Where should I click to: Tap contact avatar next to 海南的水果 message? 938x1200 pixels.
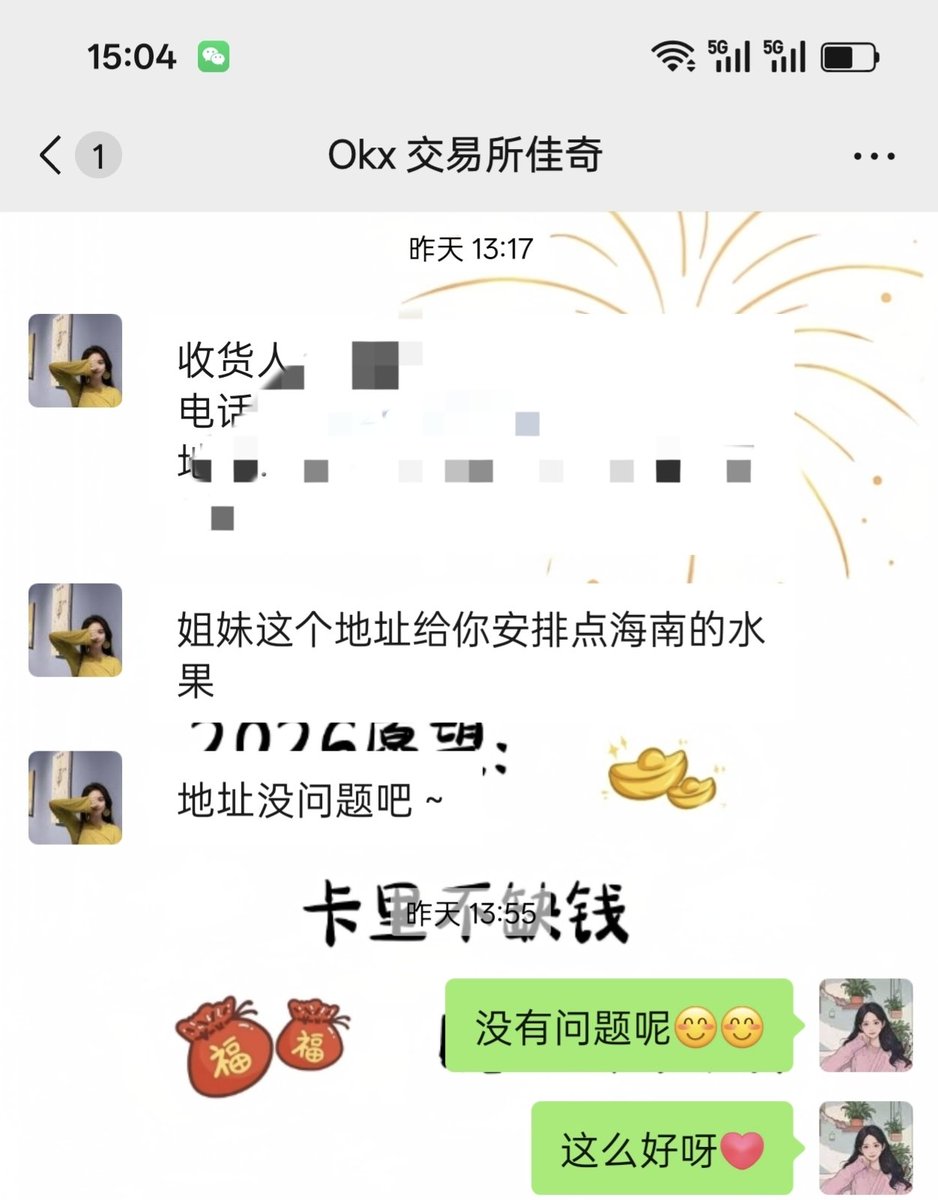tap(75, 630)
